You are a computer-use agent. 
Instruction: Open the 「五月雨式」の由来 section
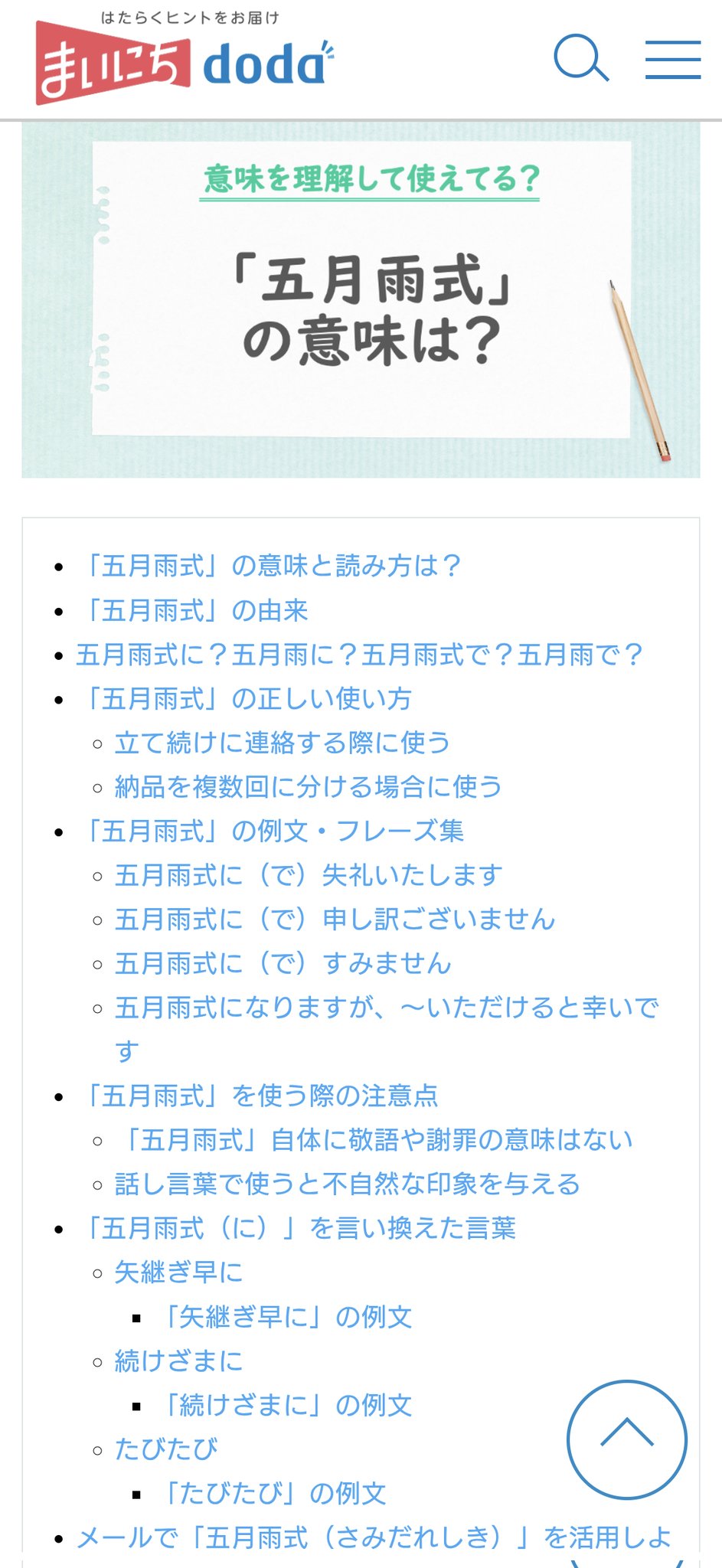pos(195,610)
